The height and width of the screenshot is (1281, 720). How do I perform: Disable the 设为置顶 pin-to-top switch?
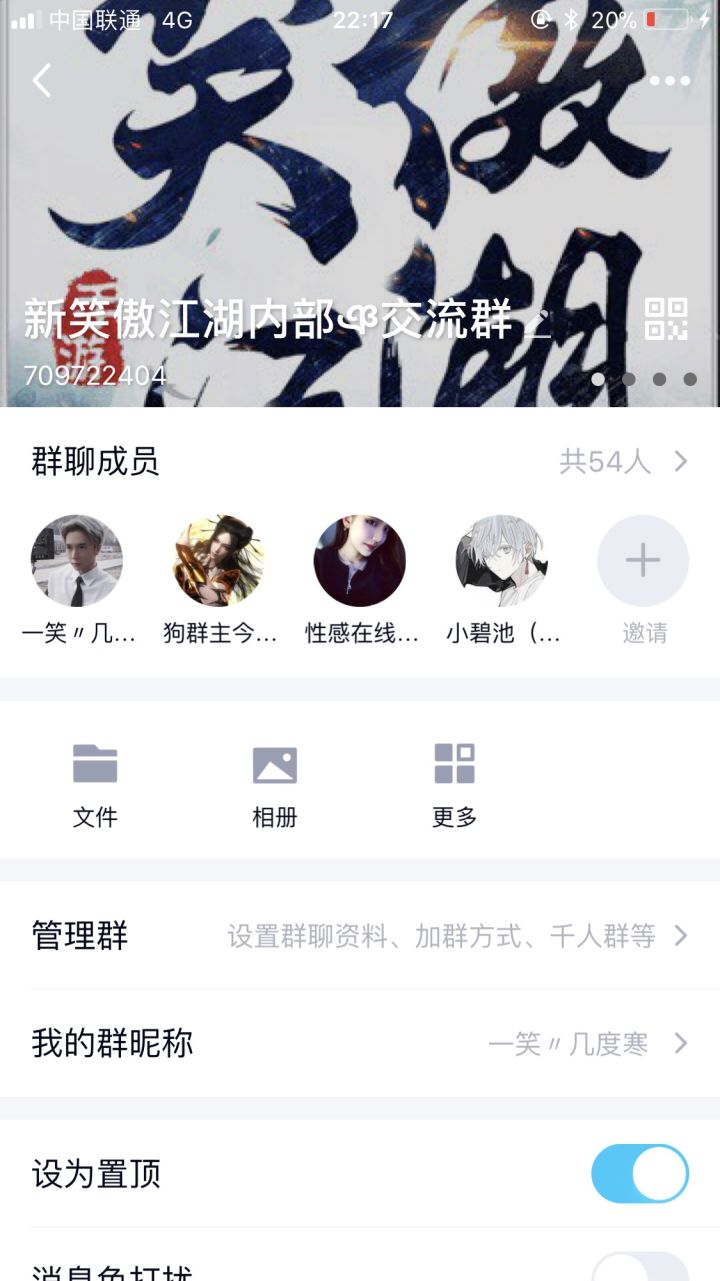639,1175
